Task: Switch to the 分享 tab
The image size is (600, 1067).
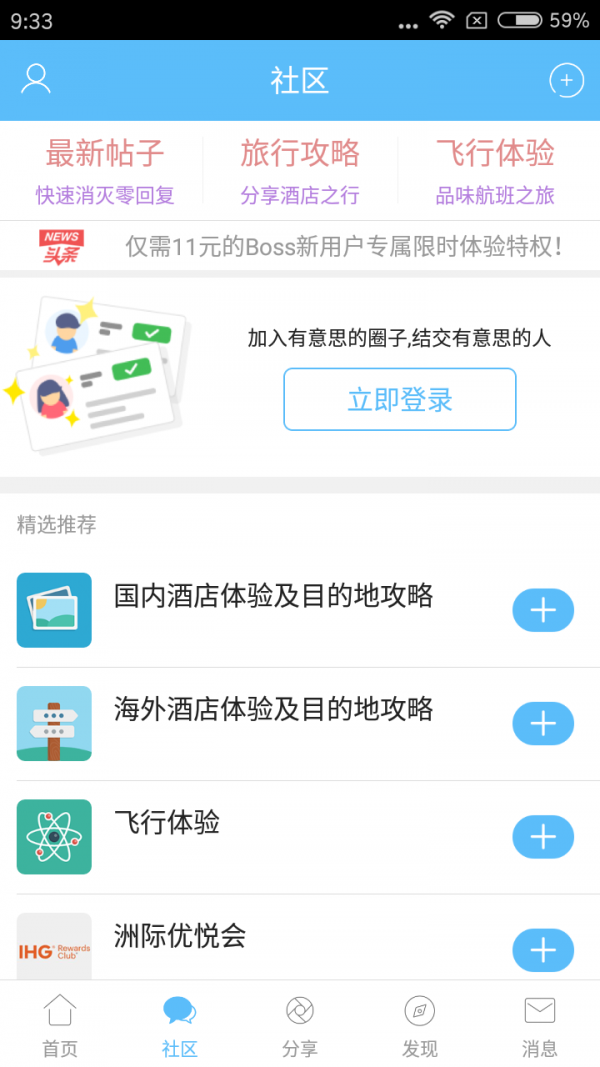Action: [300, 1024]
